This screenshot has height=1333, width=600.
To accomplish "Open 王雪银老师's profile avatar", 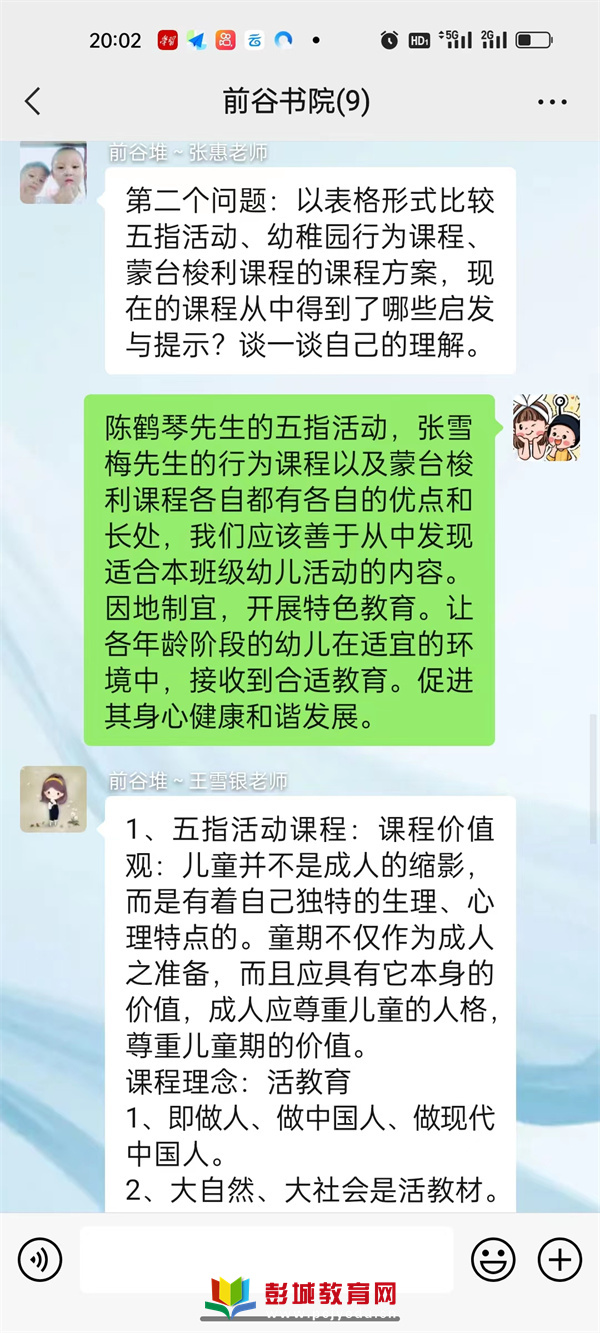I will click(53, 799).
